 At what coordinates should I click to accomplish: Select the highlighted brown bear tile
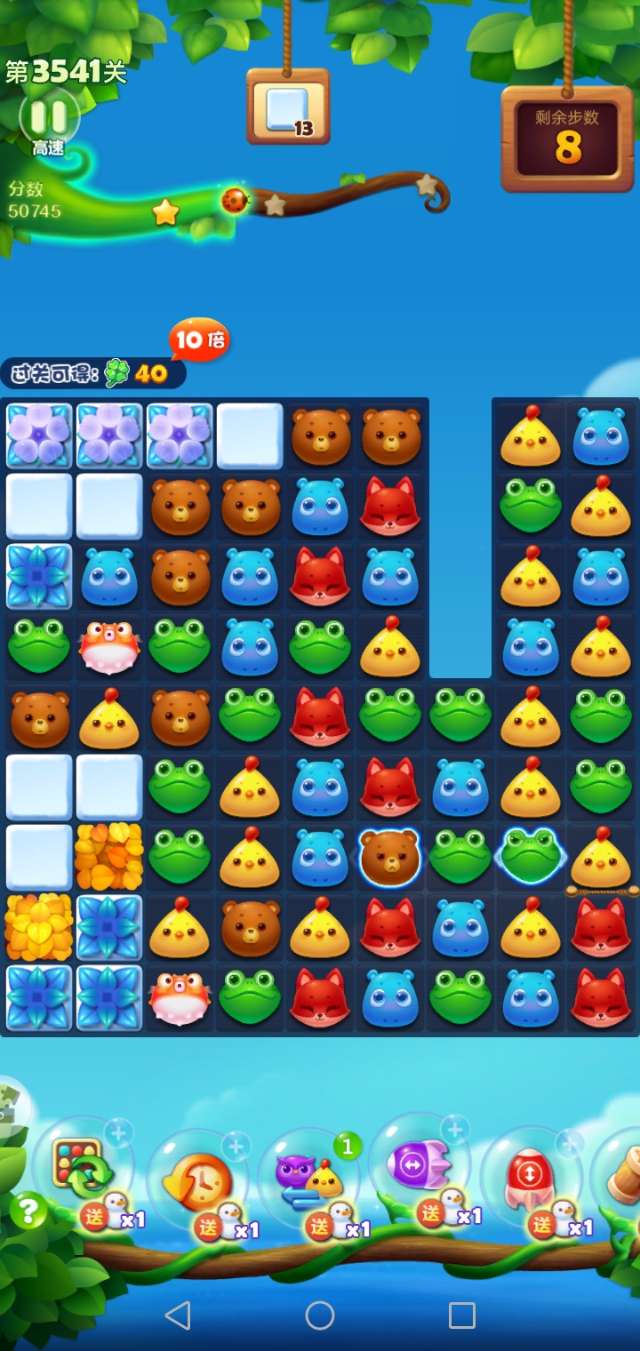[390, 857]
